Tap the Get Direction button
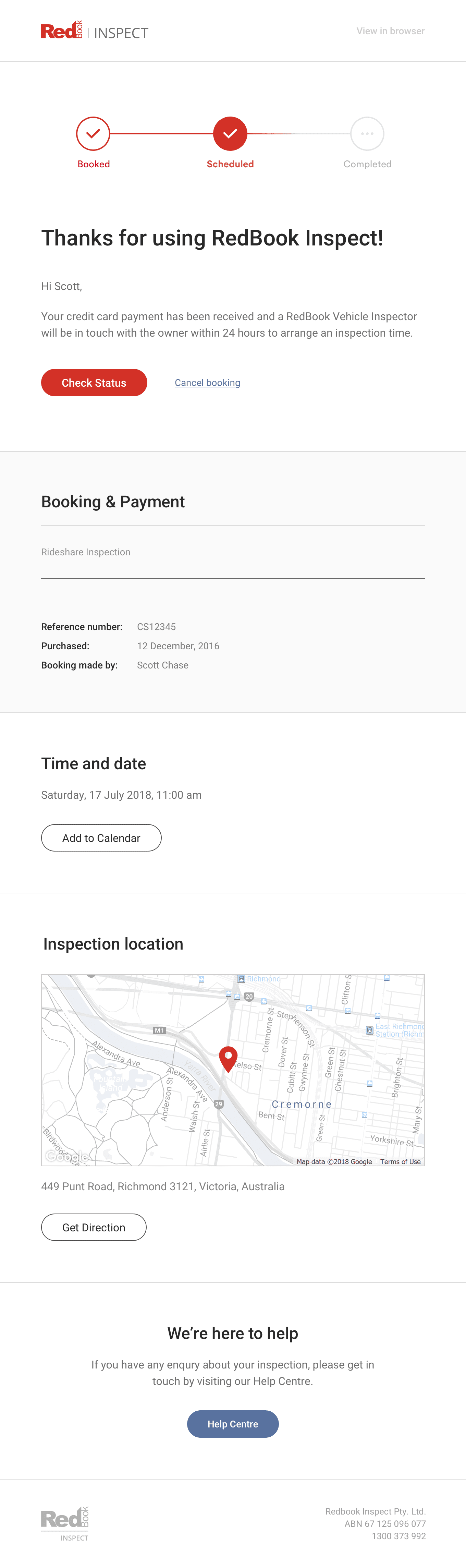This screenshot has width=466, height=1568. coord(94,1228)
